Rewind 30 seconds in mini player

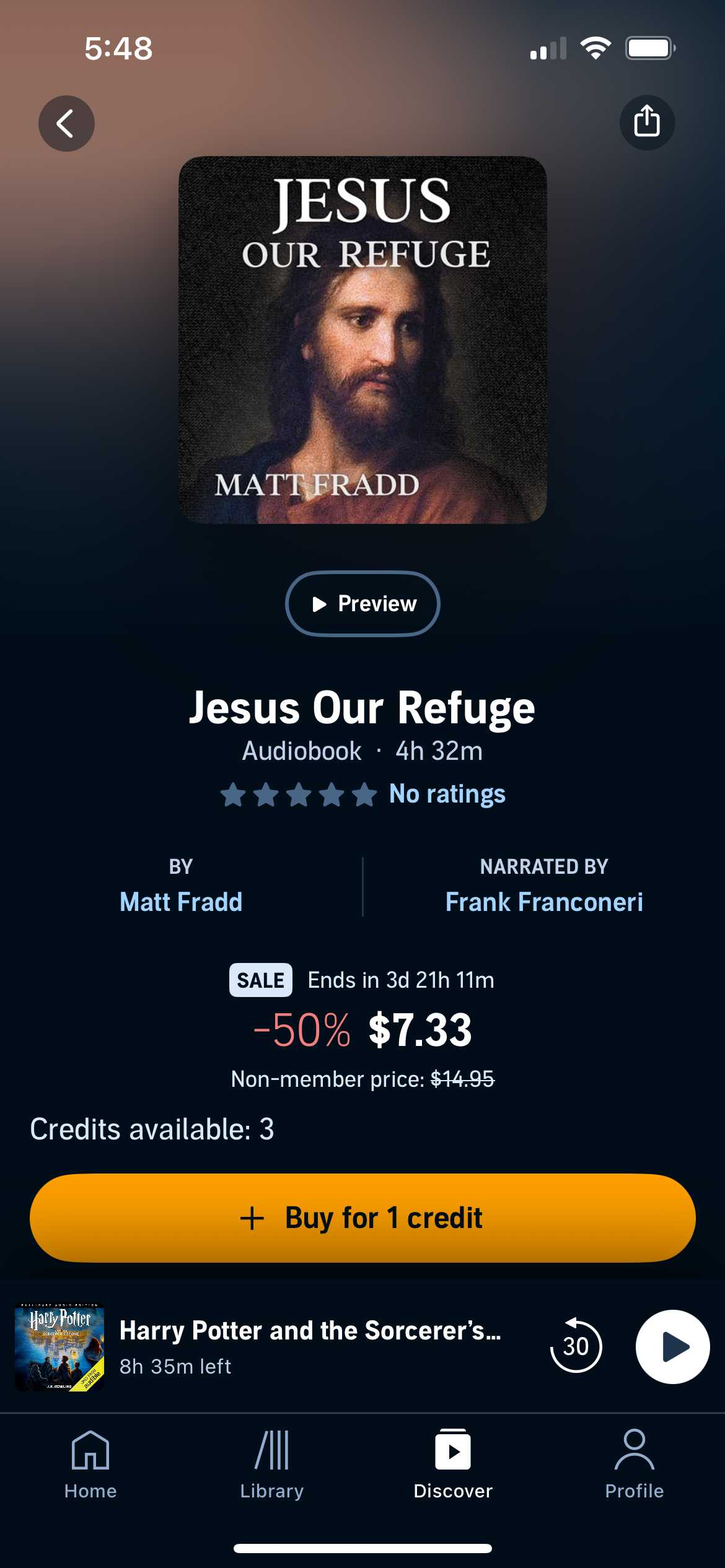click(575, 1346)
